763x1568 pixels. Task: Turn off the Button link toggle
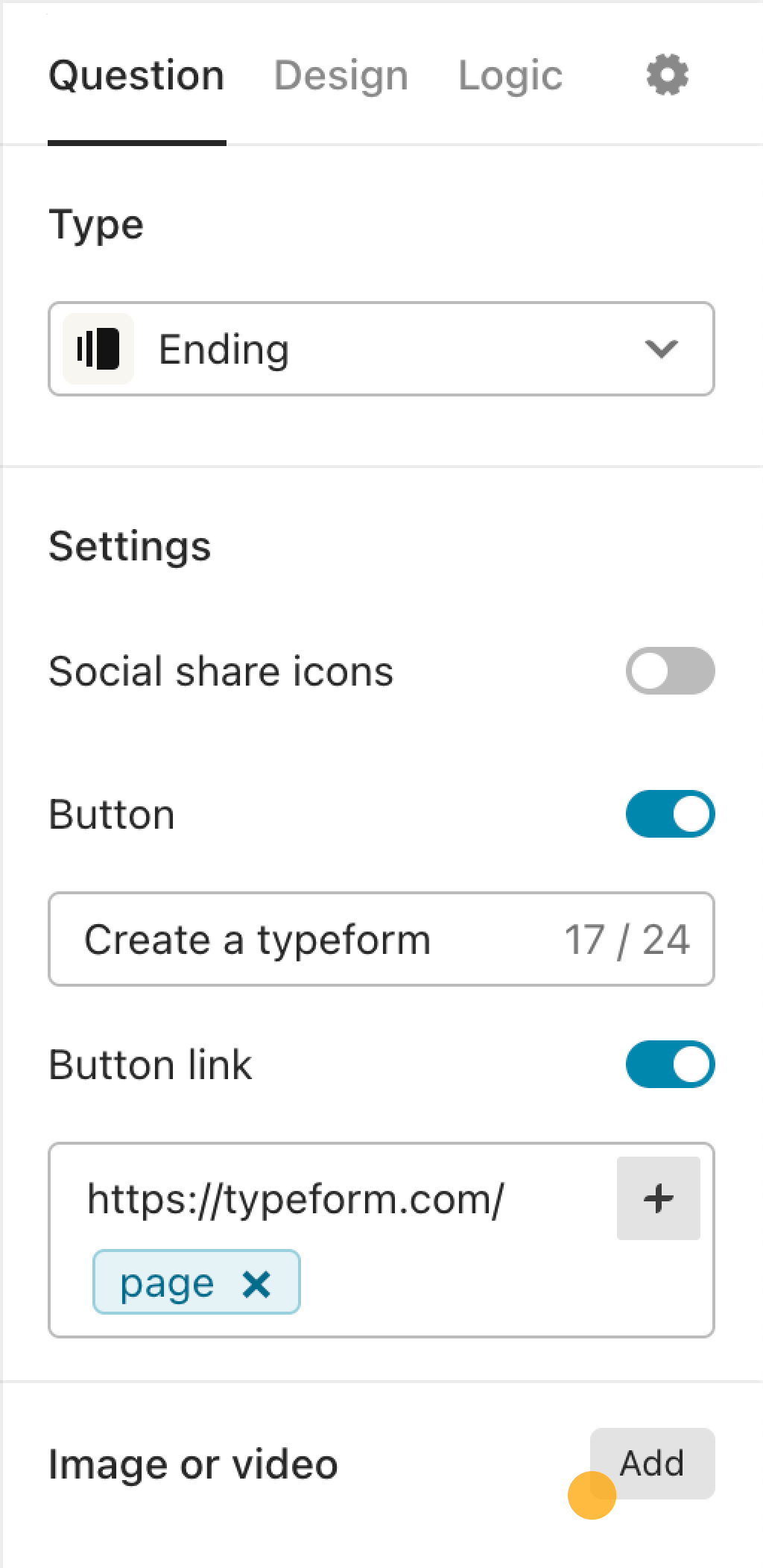coord(670,1064)
